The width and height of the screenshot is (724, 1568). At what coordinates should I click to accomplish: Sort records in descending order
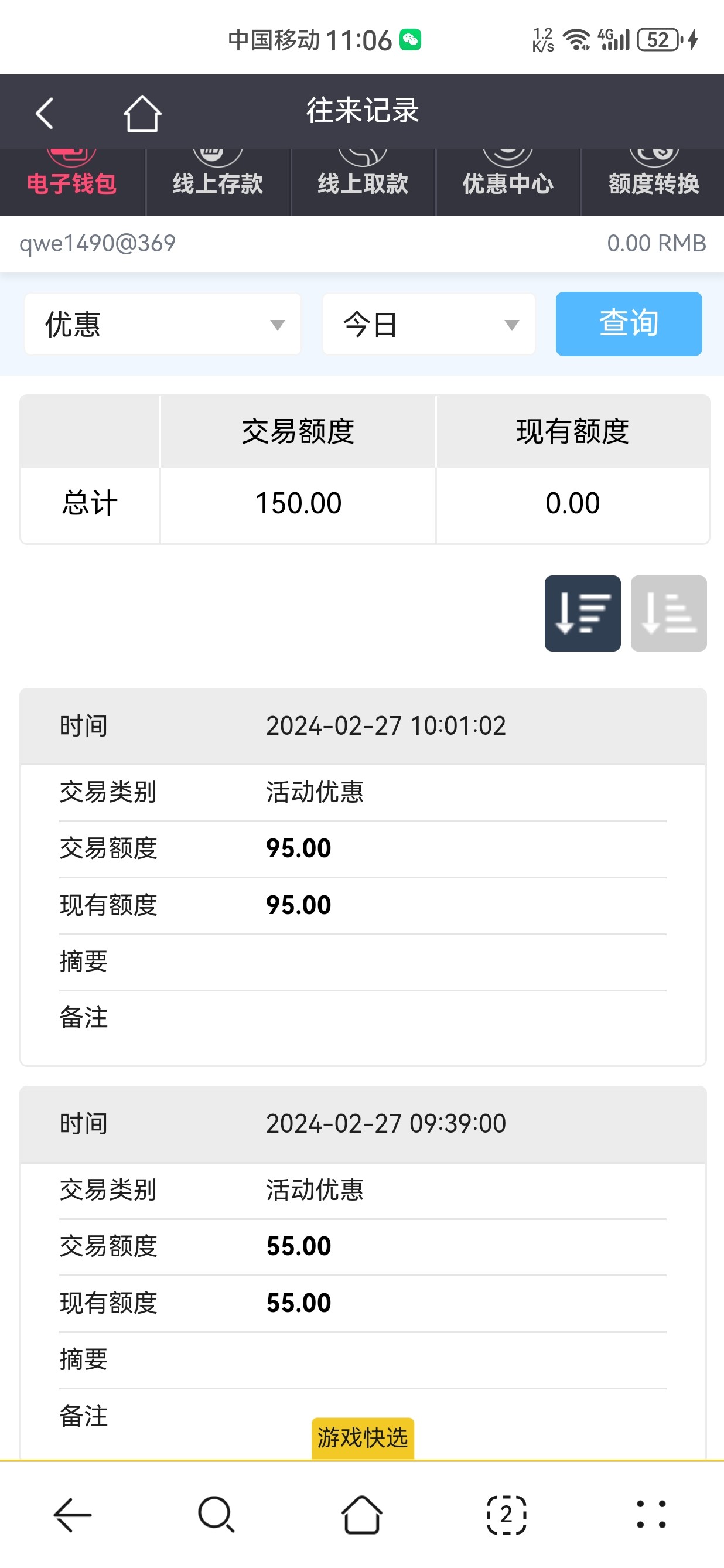pyautogui.click(x=582, y=612)
